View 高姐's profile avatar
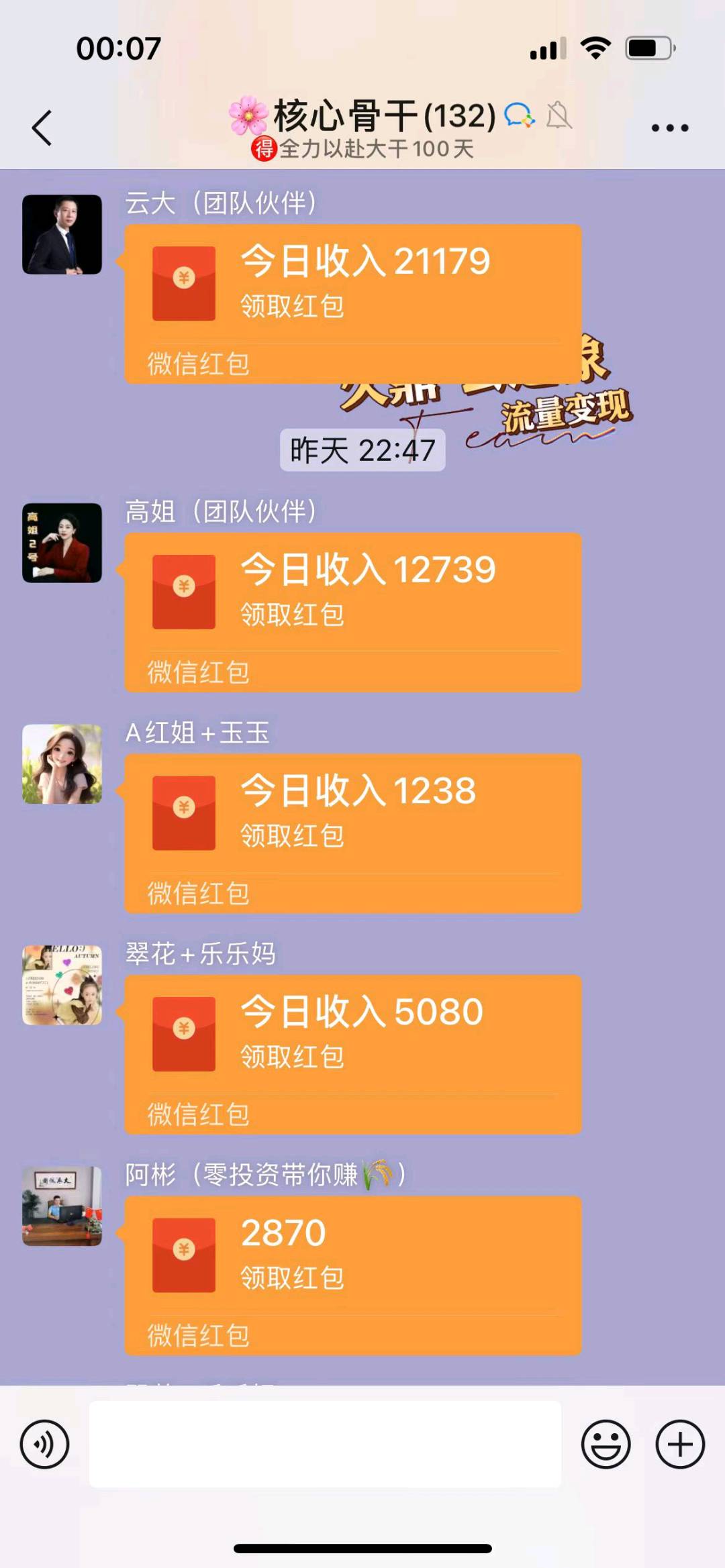The image size is (725, 1568). [x=62, y=542]
